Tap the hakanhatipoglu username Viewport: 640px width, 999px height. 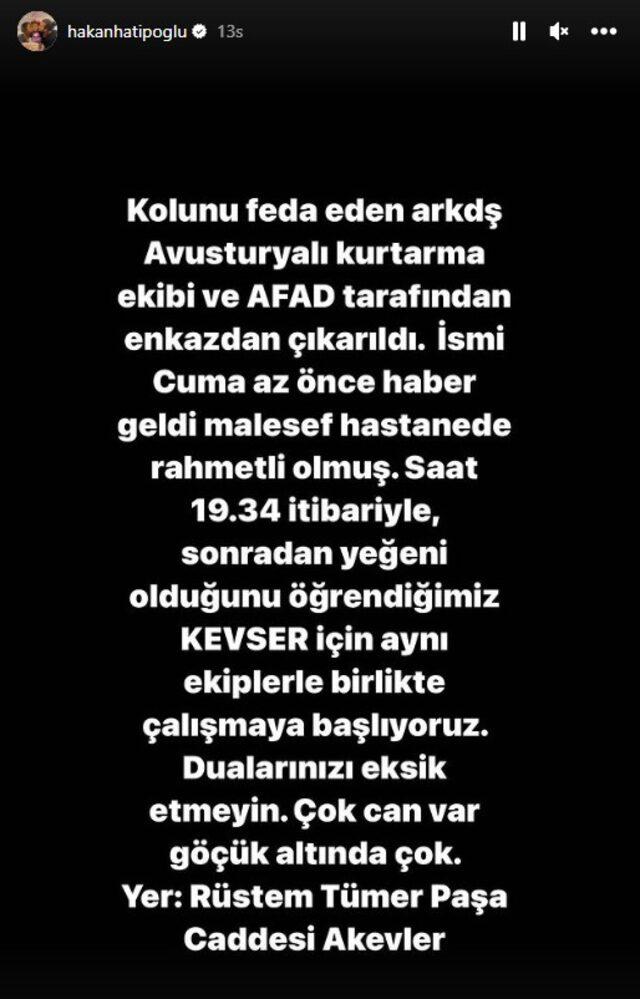pos(127,32)
